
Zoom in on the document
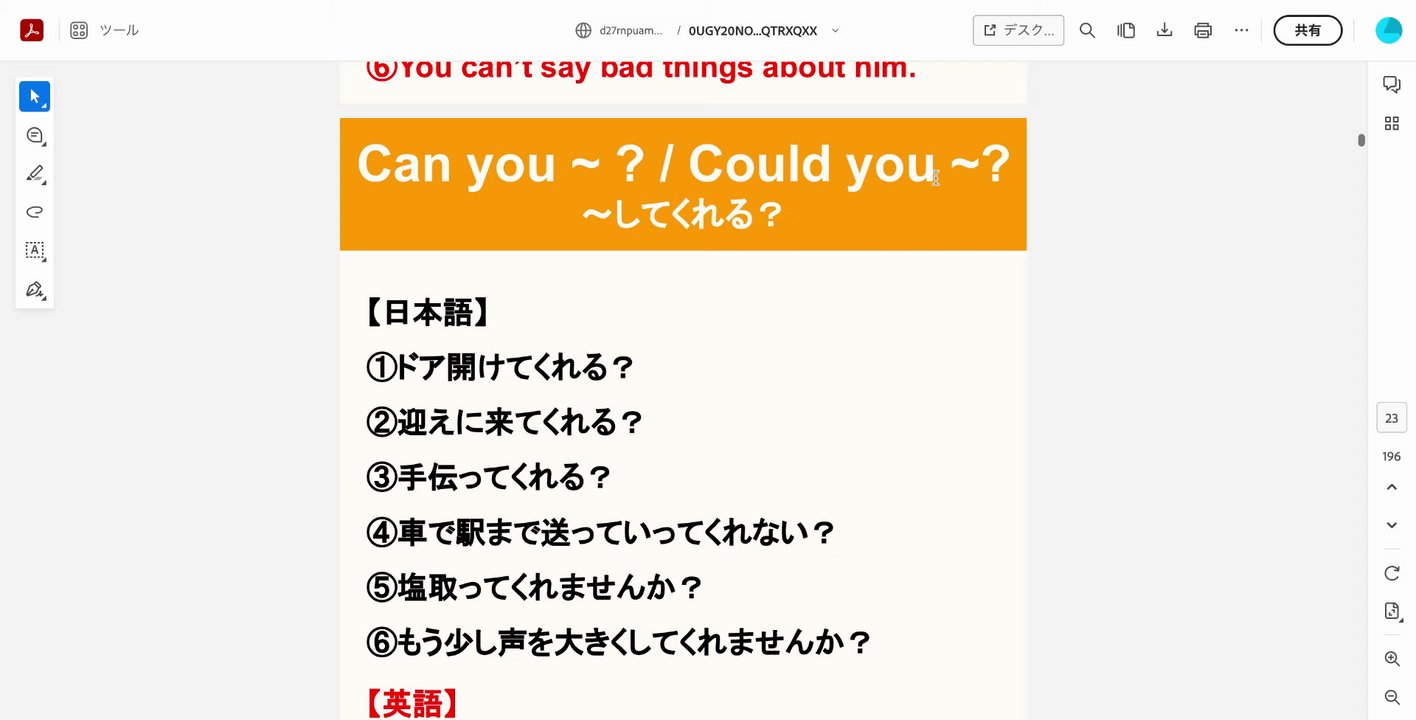(1391, 659)
